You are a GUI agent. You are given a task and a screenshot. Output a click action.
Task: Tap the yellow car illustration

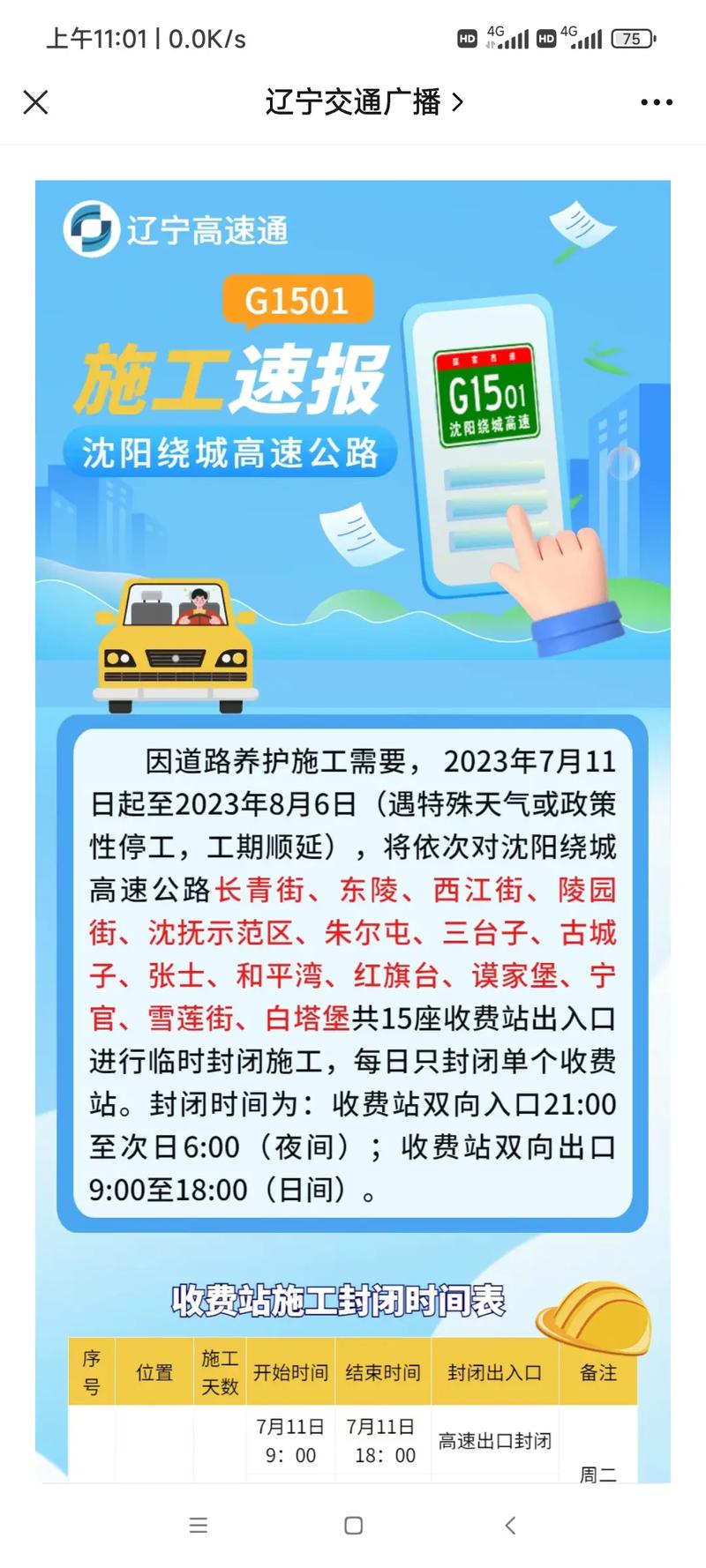176,644
